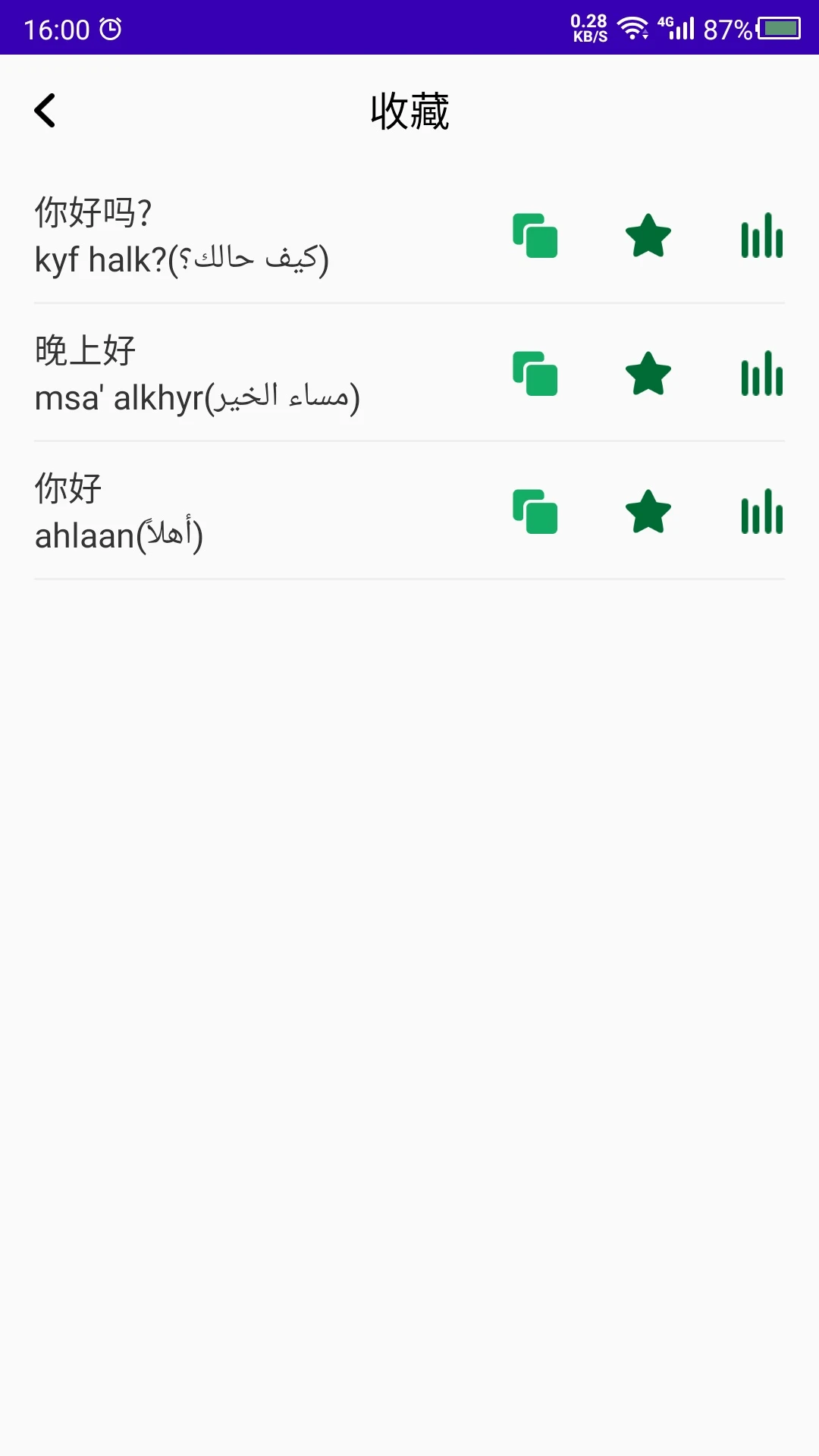The image size is (819, 1456).
Task: Unfavorite the 你好吗 phrase
Action: [648, 237]
